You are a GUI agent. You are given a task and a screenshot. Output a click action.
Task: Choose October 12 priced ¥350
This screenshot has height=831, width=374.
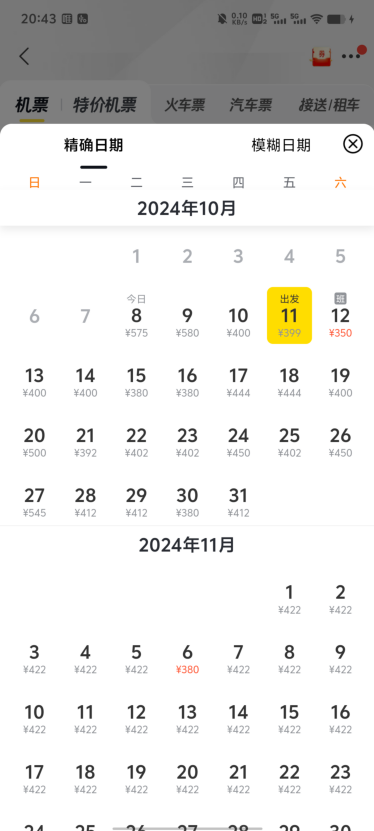coord(340,316)
